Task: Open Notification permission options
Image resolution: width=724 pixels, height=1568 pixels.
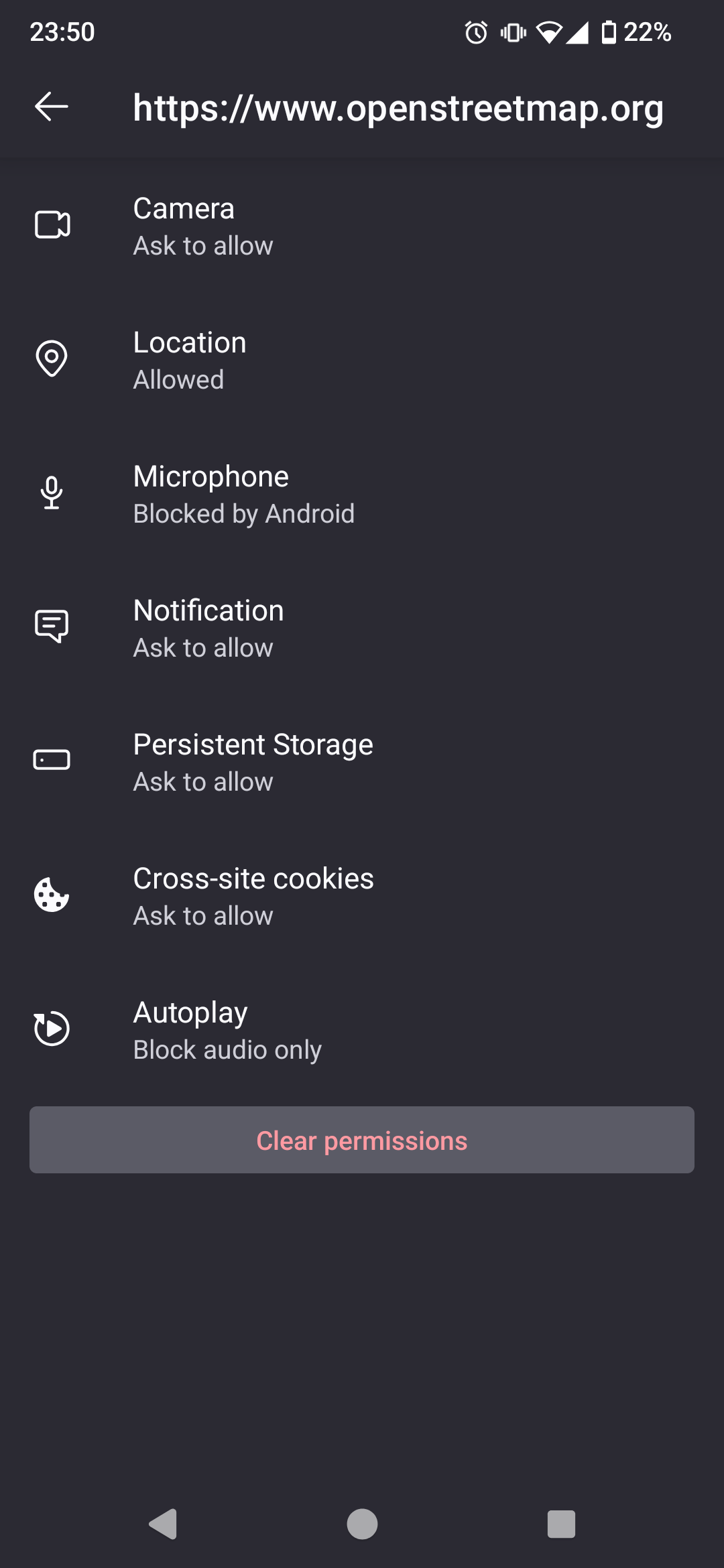Action: [362, 628]
